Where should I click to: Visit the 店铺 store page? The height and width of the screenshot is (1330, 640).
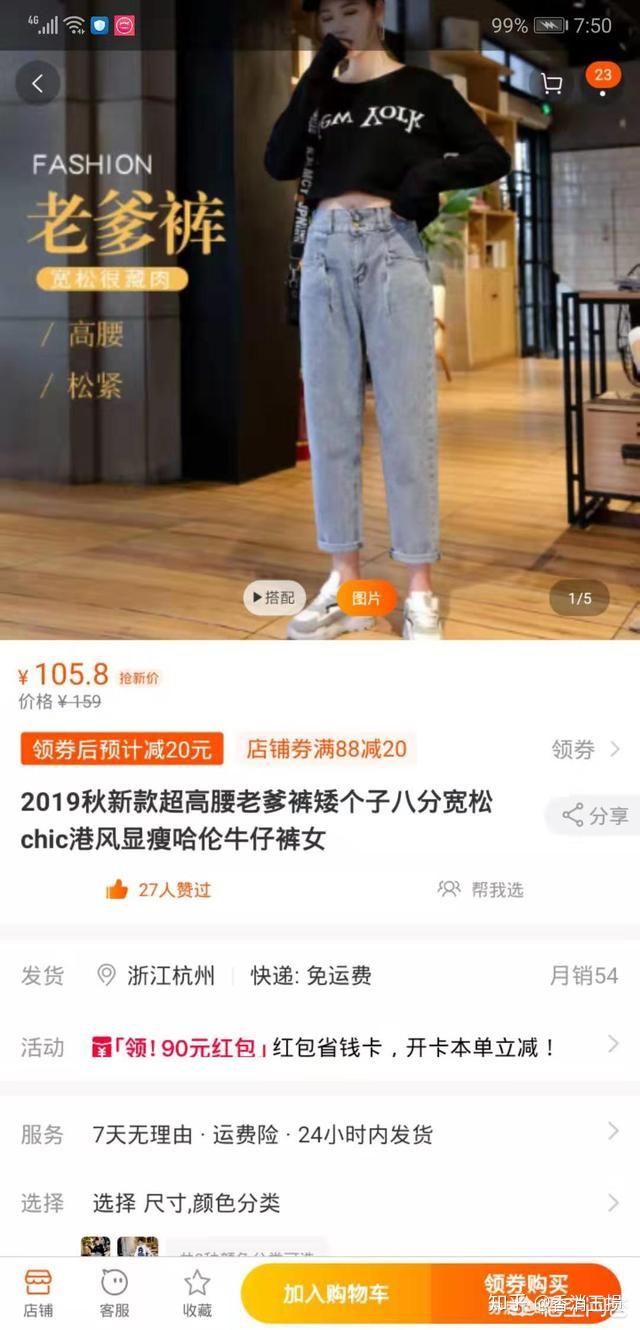pos(38,1293)
